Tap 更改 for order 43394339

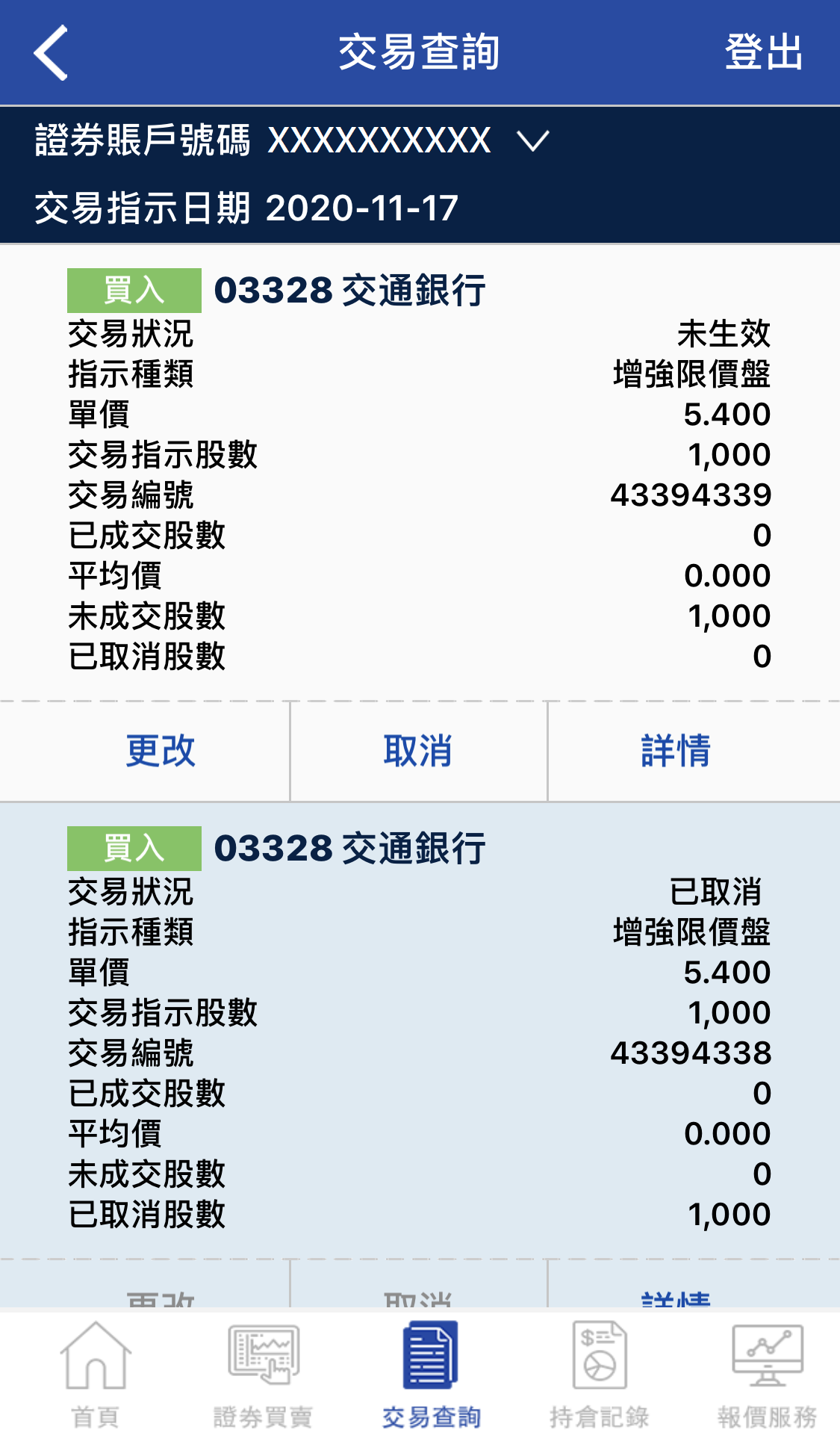coord(161,751)
